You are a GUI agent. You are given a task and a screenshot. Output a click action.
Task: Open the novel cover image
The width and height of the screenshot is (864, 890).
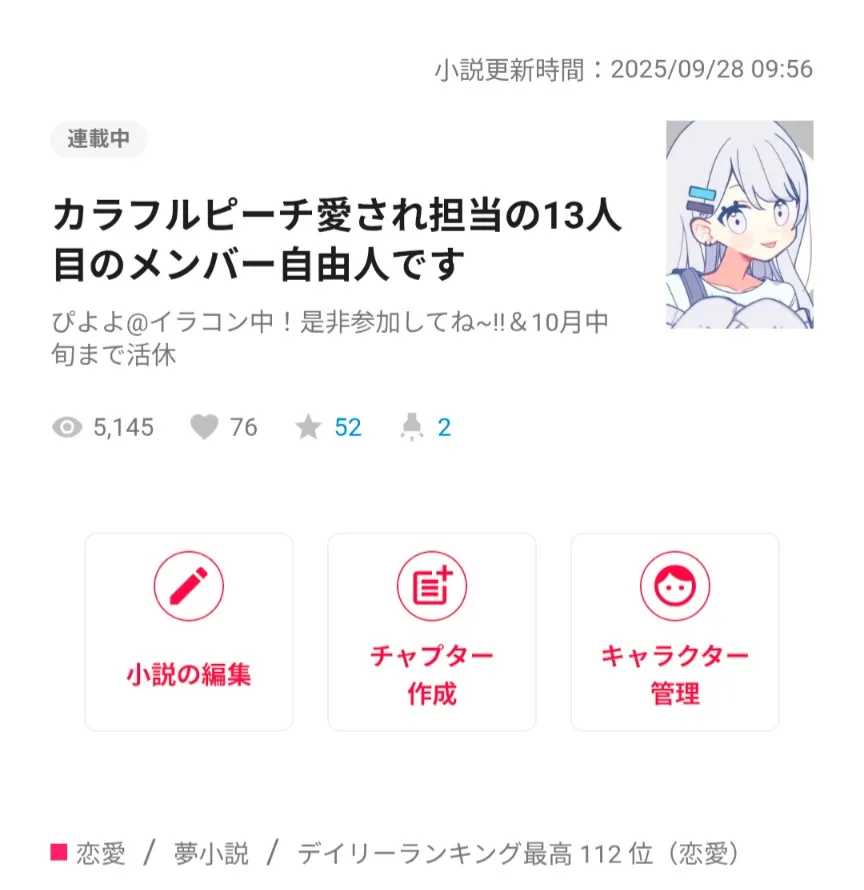[x=739, y=225]
